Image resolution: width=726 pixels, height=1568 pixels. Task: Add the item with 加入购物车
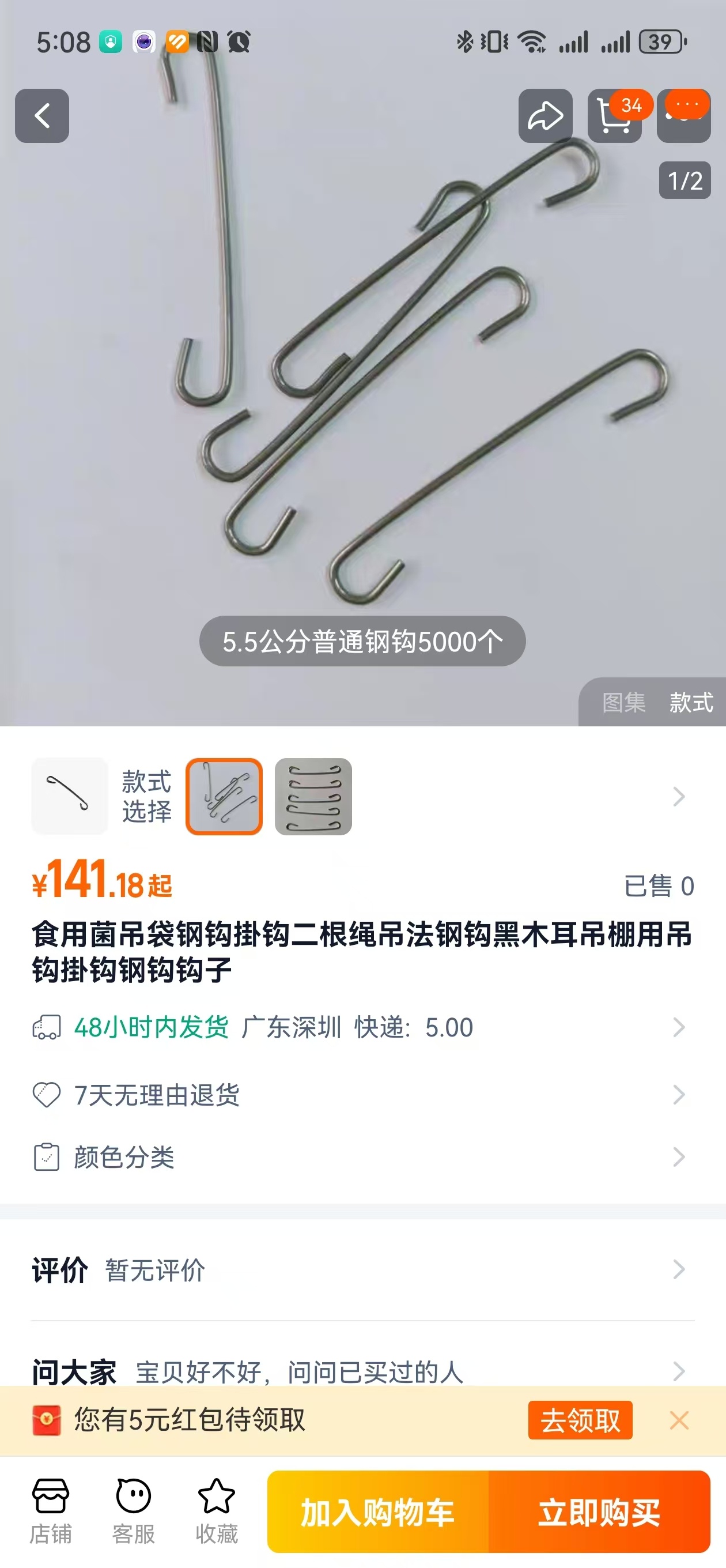click(378, 1512)
